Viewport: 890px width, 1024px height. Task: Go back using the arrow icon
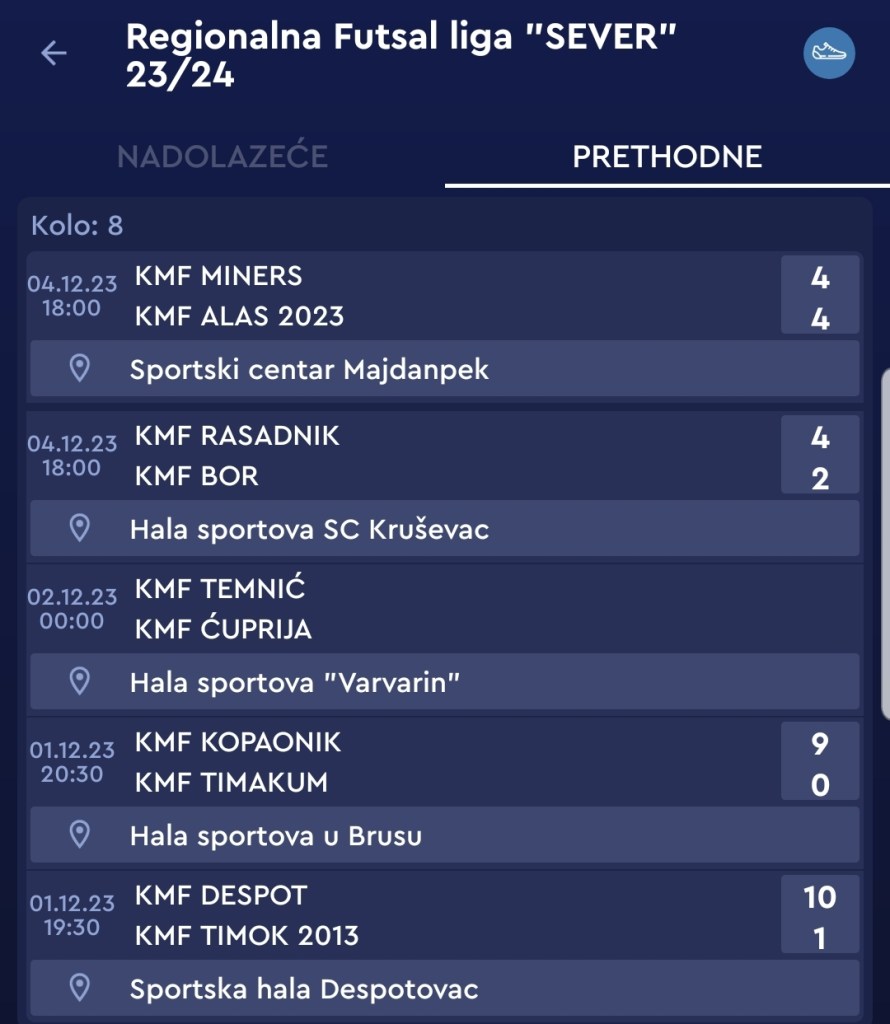click(53, 53)
